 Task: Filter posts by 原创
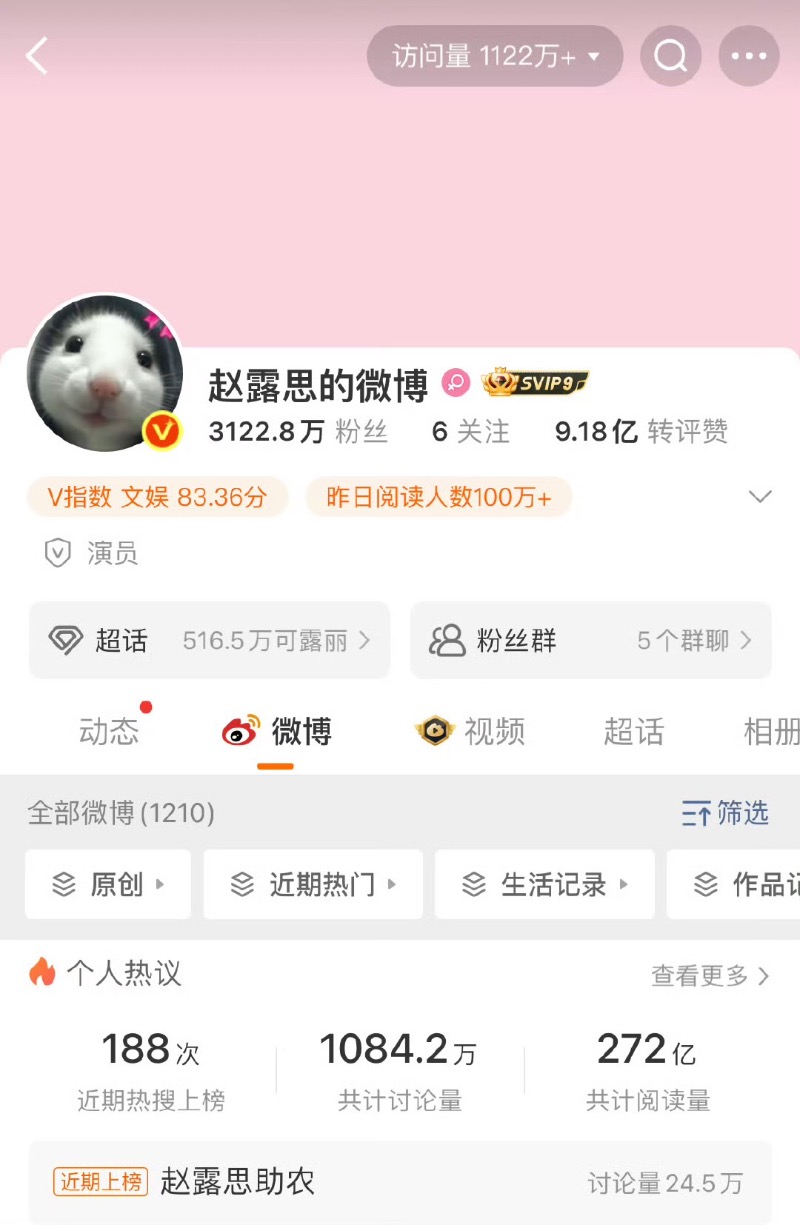pyautogui.click(x=108, y=884)
